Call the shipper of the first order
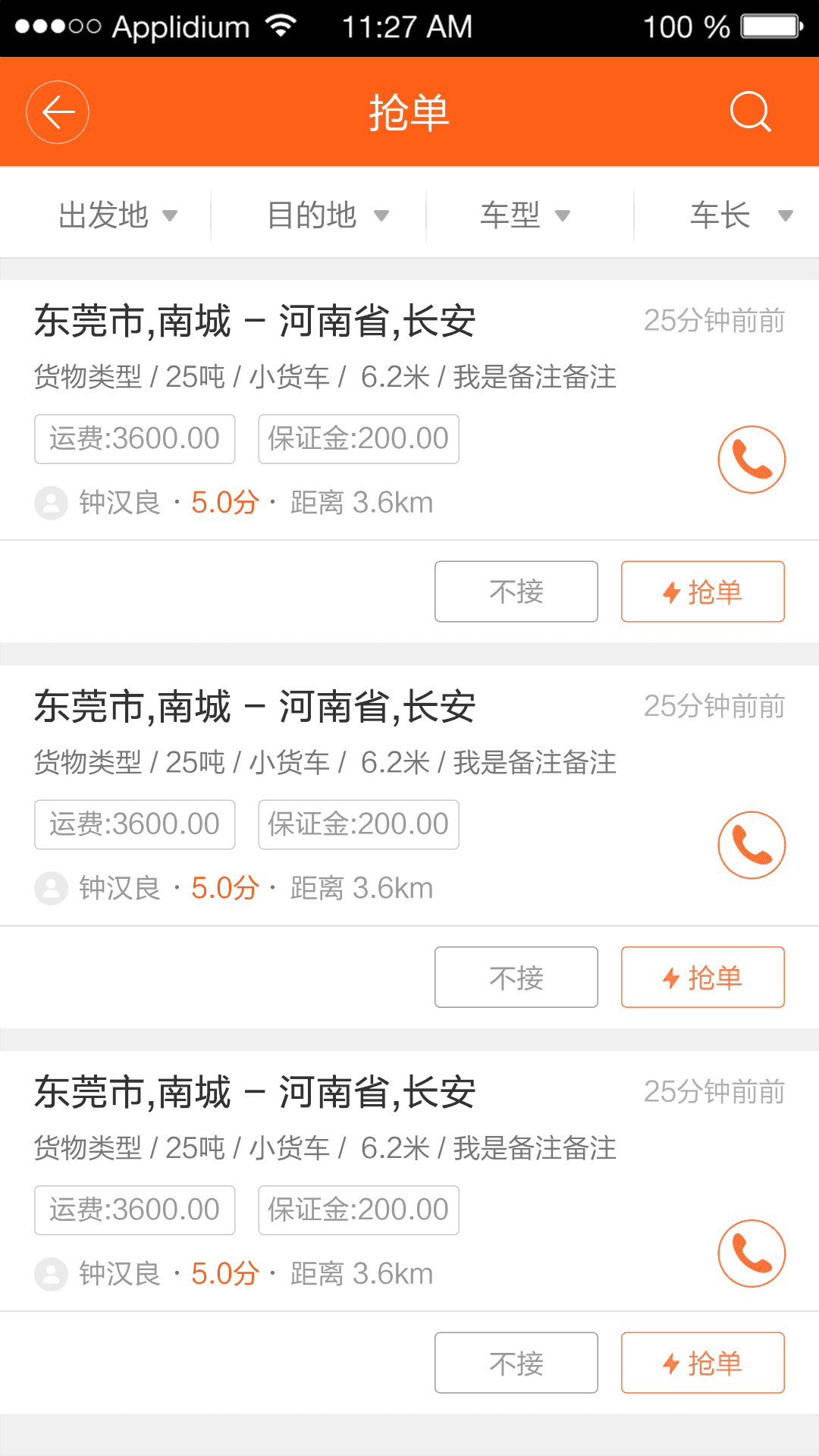 click(x=752, y=460)
